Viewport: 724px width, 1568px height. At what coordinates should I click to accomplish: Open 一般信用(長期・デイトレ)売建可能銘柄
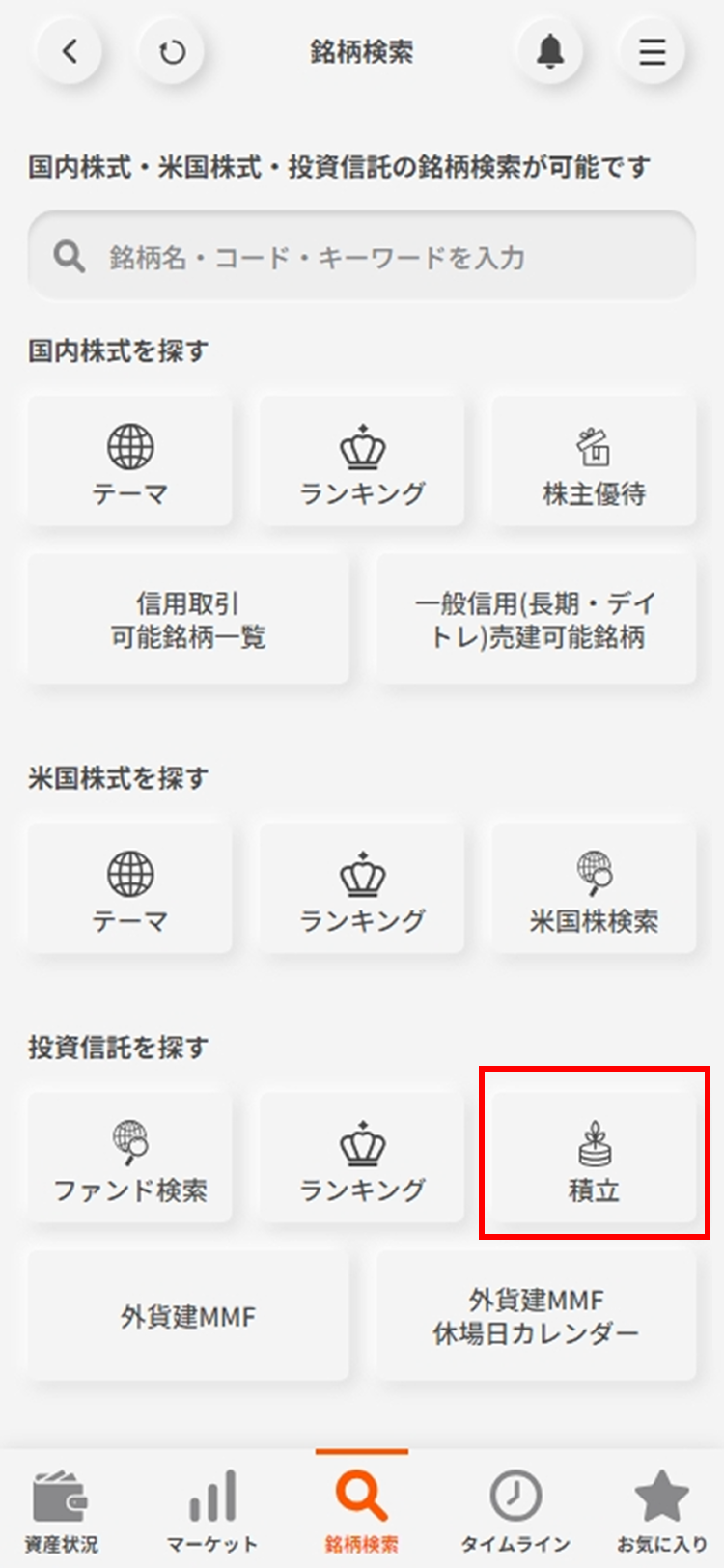[537, 620]
